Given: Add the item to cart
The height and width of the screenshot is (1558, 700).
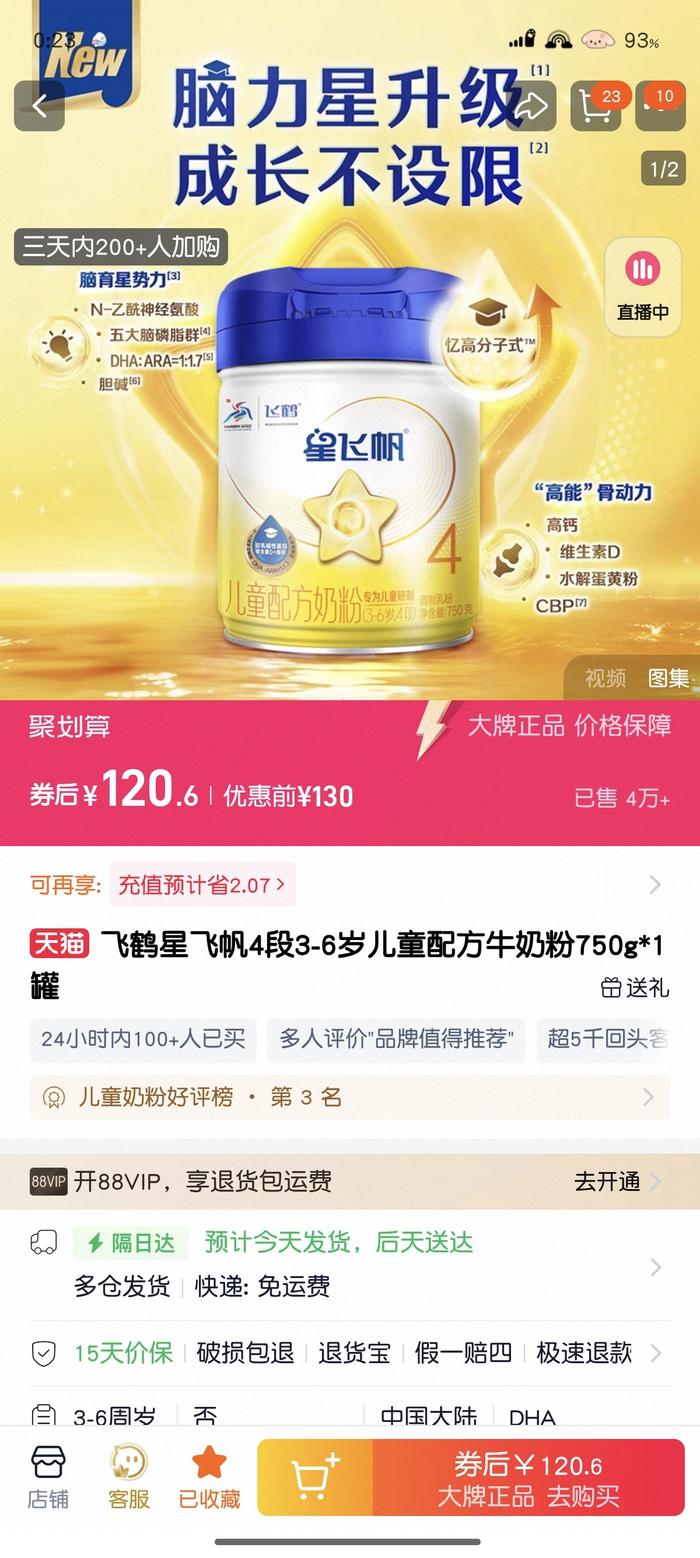Looking at the screenshot, I should pyautogui.click(x=315, y=1477).
